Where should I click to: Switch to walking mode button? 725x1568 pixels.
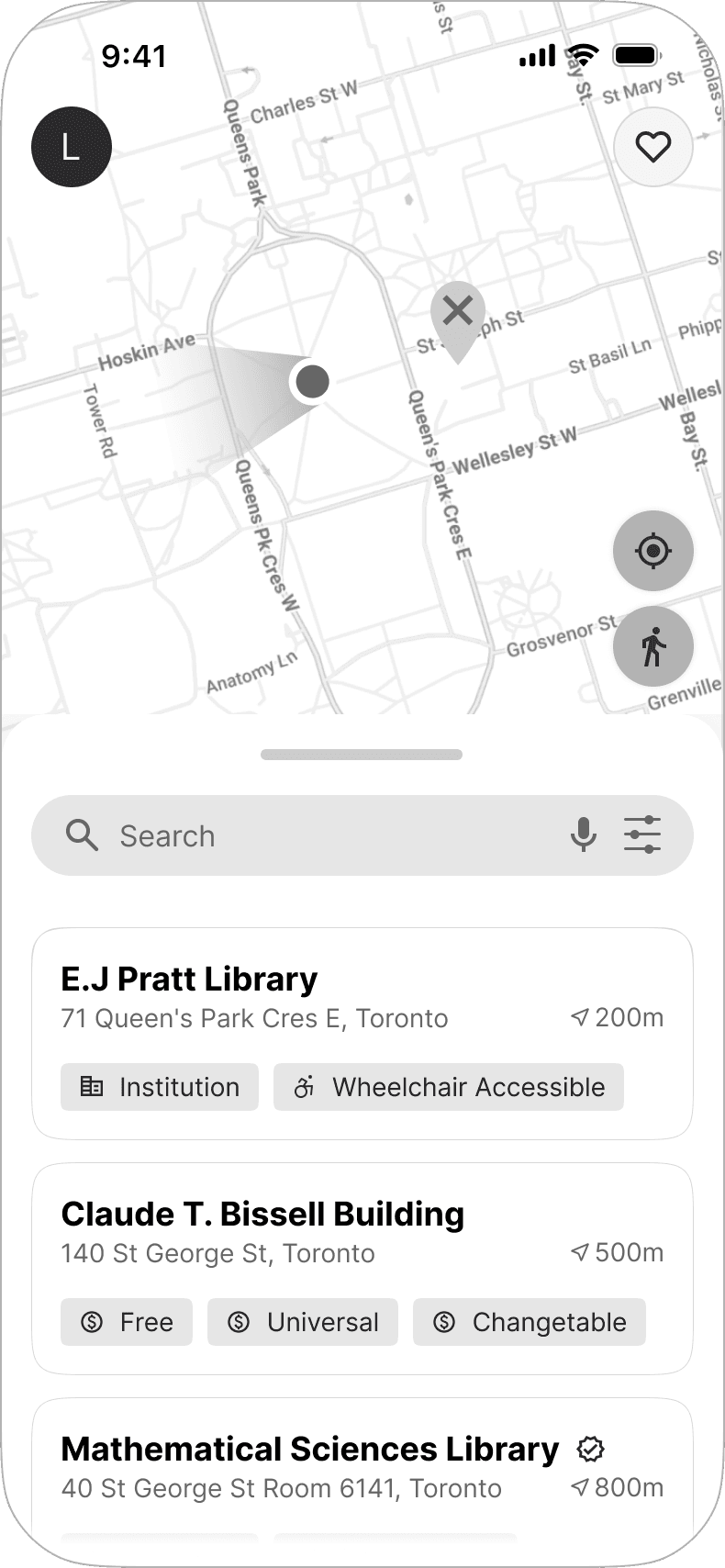point(653,646)
